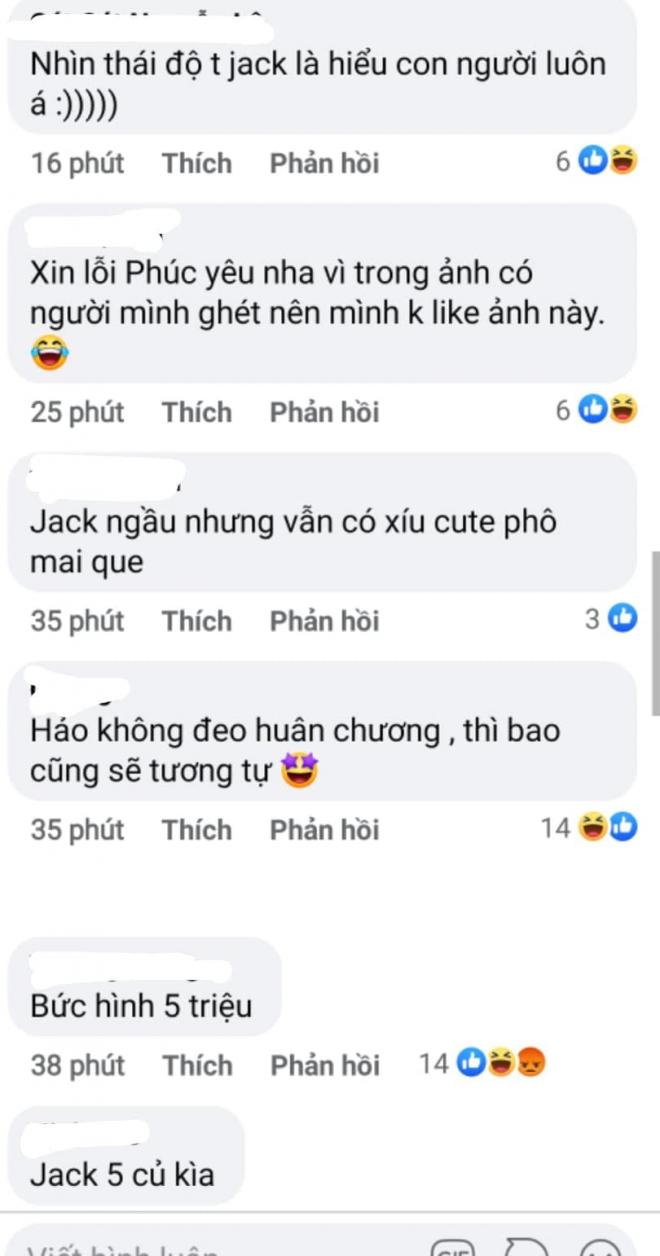
Task: Reply to the 'Xin lỗi Phúc yêu nha' comment
Action: pos(324,412)
